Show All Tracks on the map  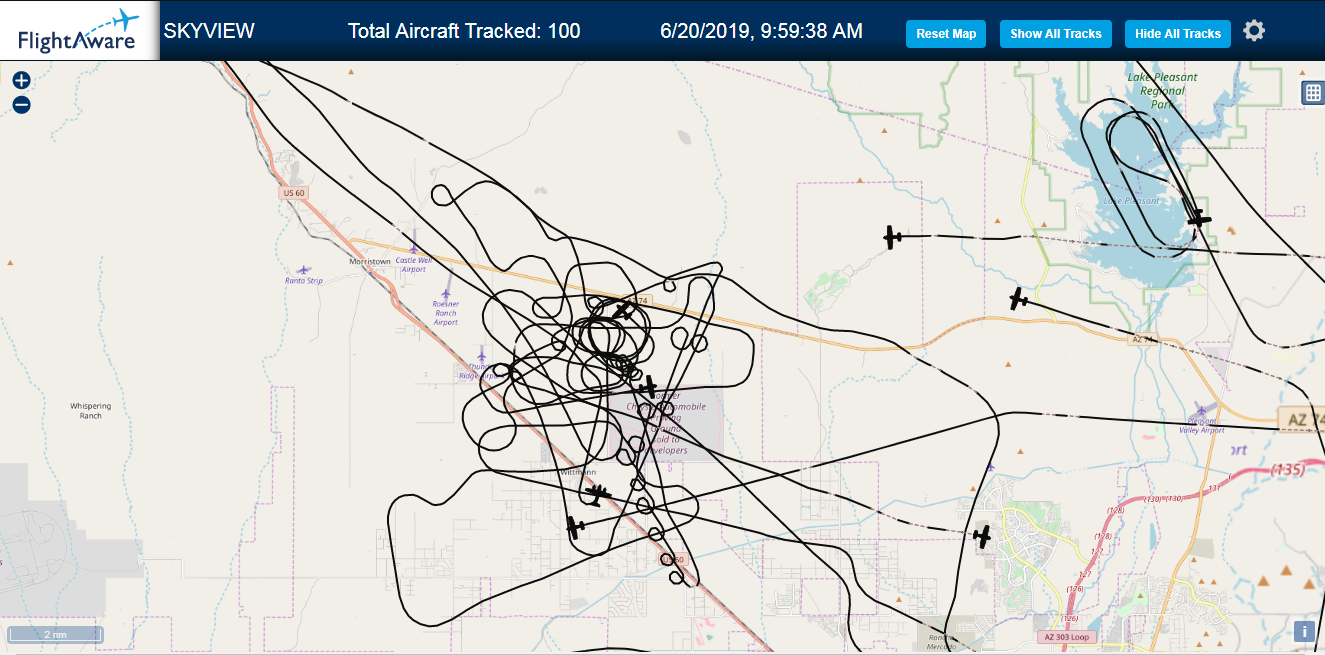[x=1056, y=34]
